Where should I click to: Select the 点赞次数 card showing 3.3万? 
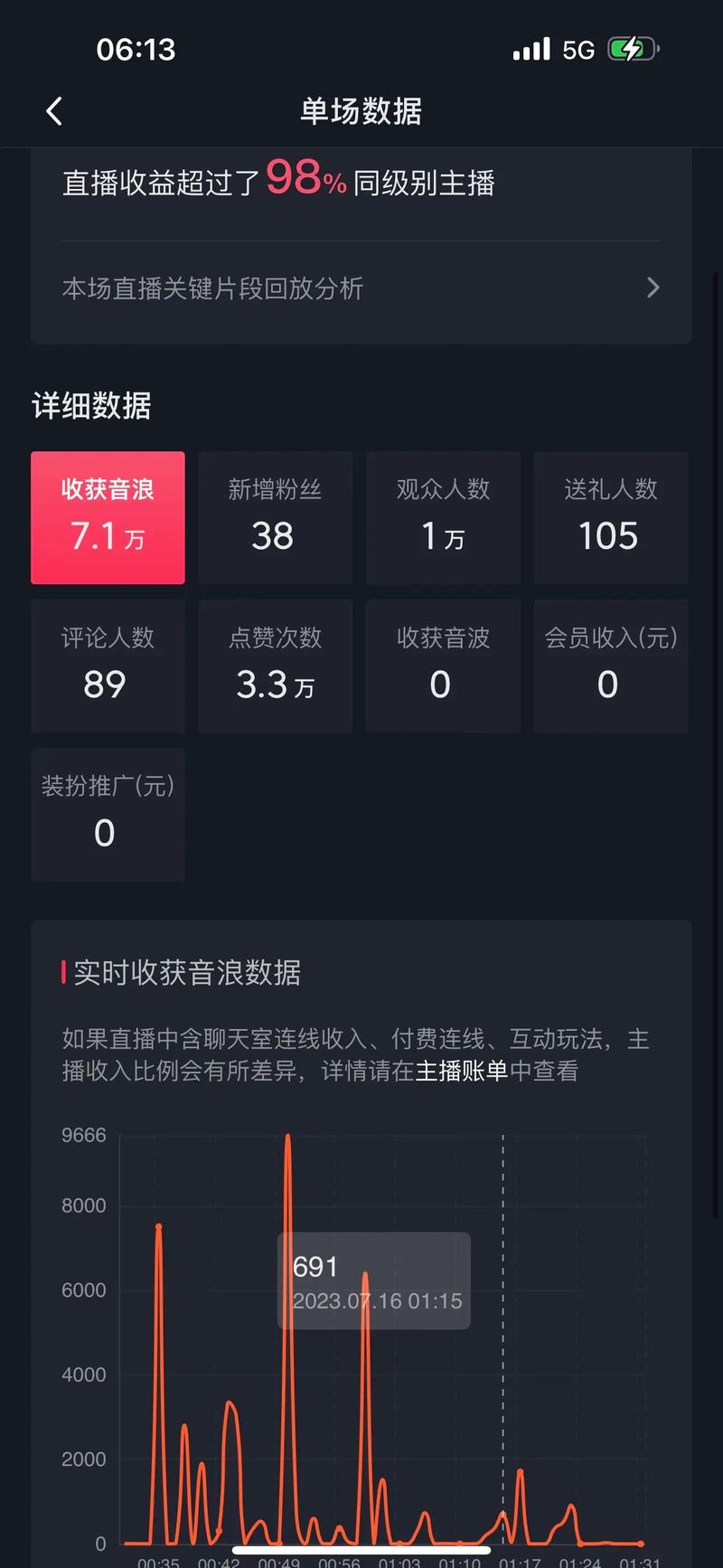pyautogui.click(x=275, y=666)
